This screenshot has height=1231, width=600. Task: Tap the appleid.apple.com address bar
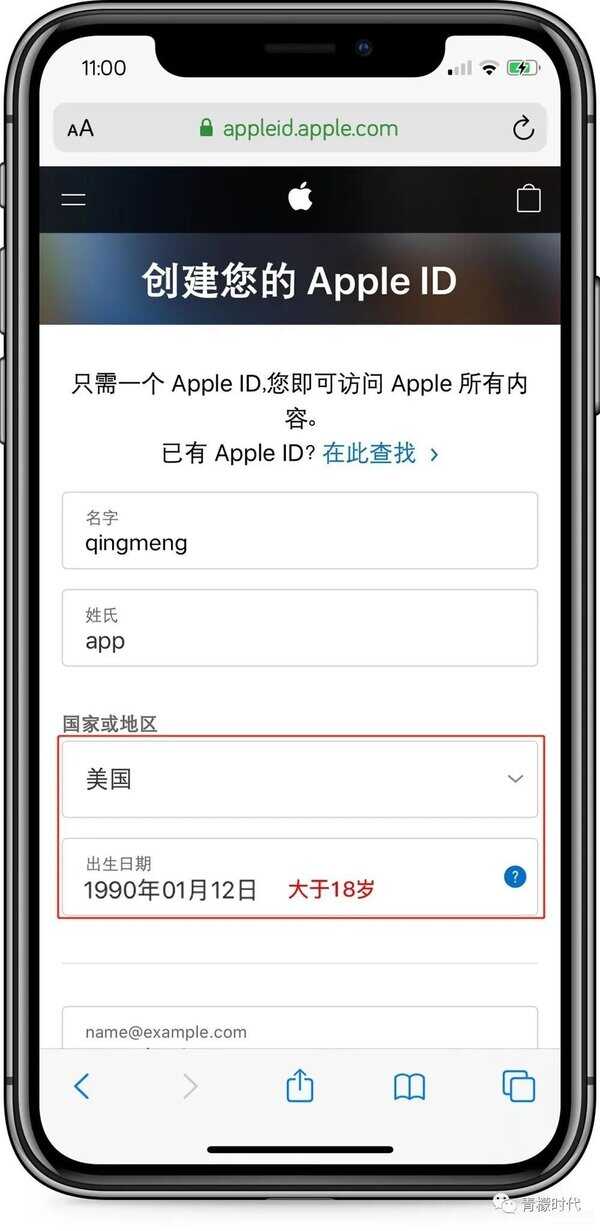pyautogui.click(x=298, y=128)
